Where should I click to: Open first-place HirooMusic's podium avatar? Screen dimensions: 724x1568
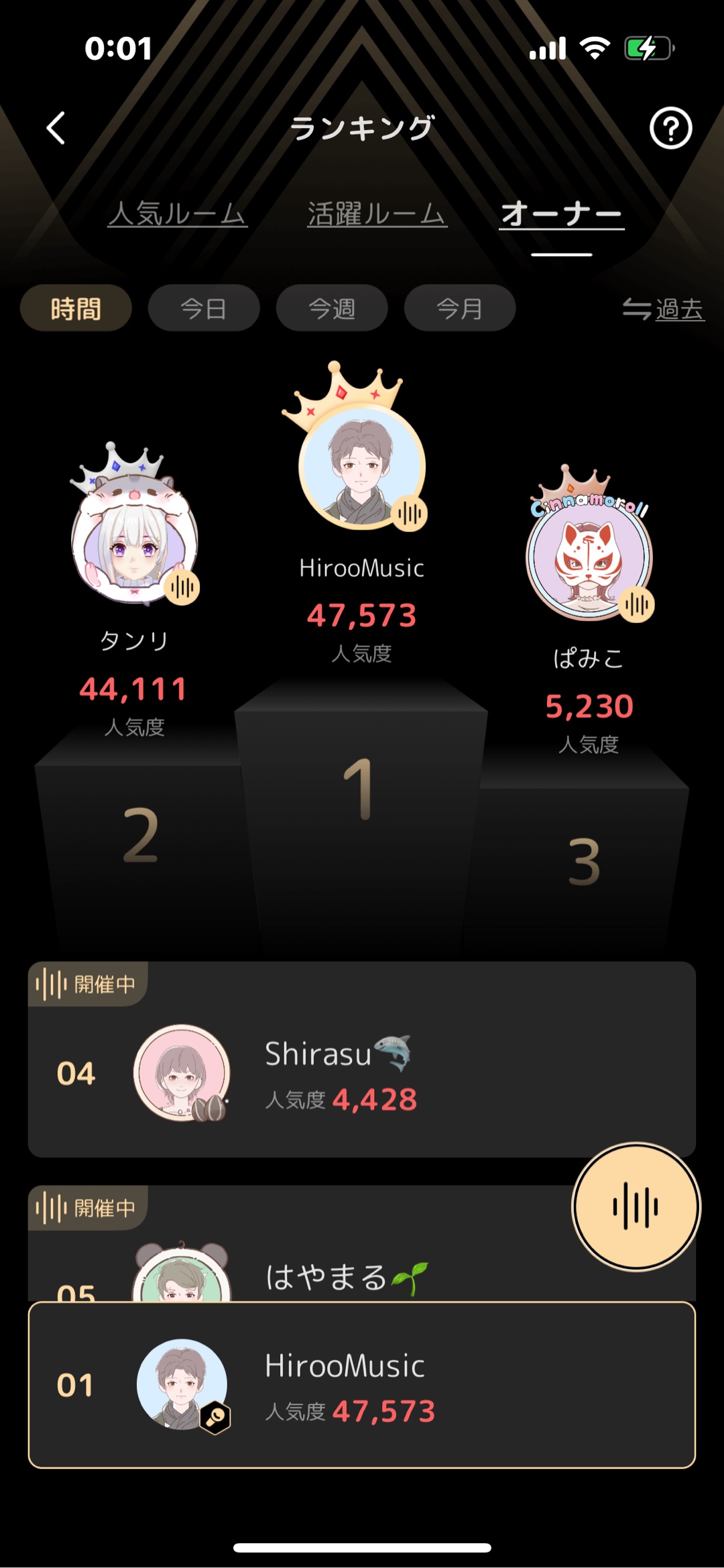(x=362, y=466)
